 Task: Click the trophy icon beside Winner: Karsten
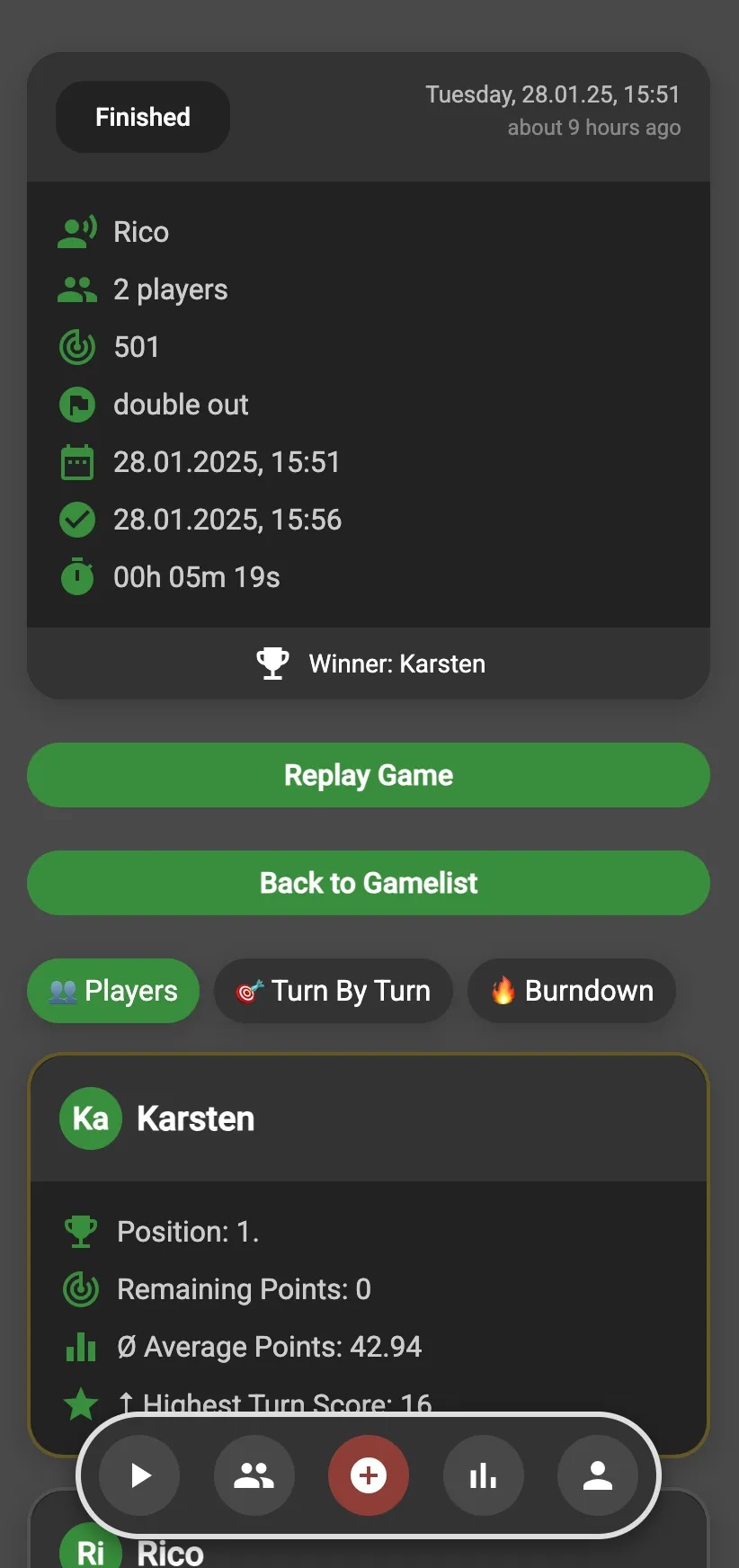coord(272,664)
